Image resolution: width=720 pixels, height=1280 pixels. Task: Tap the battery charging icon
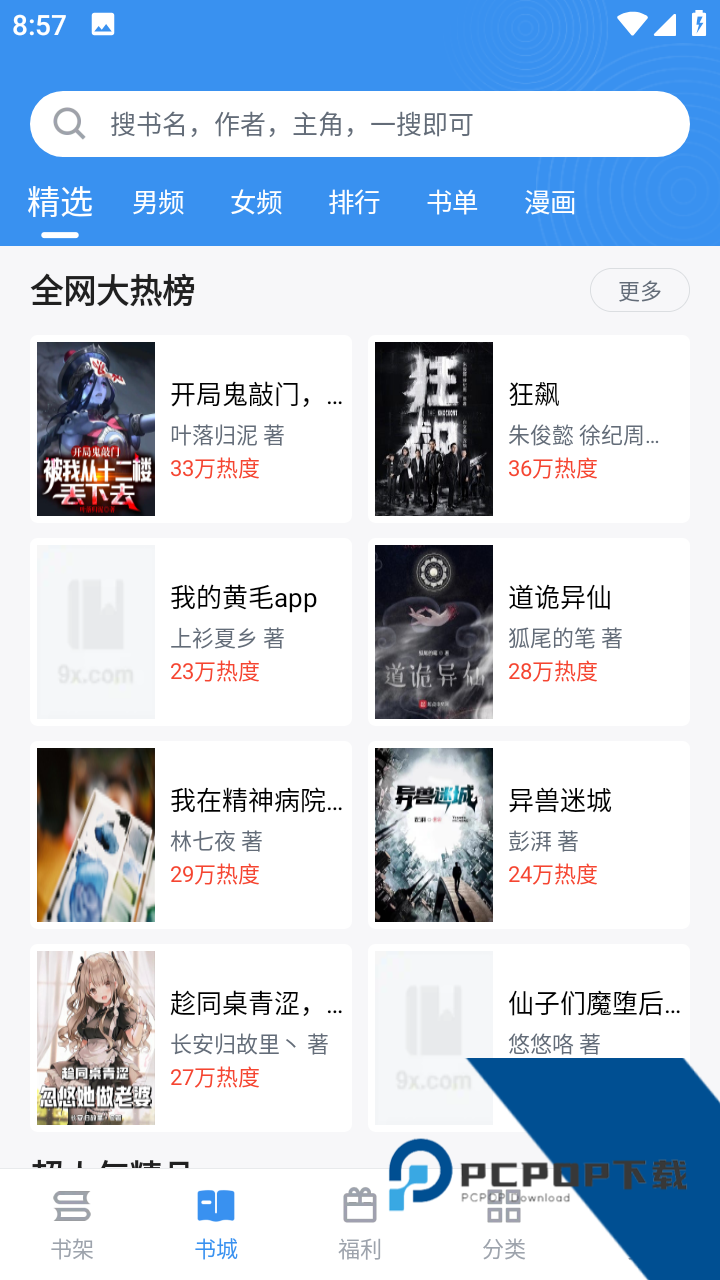point(699,23)
